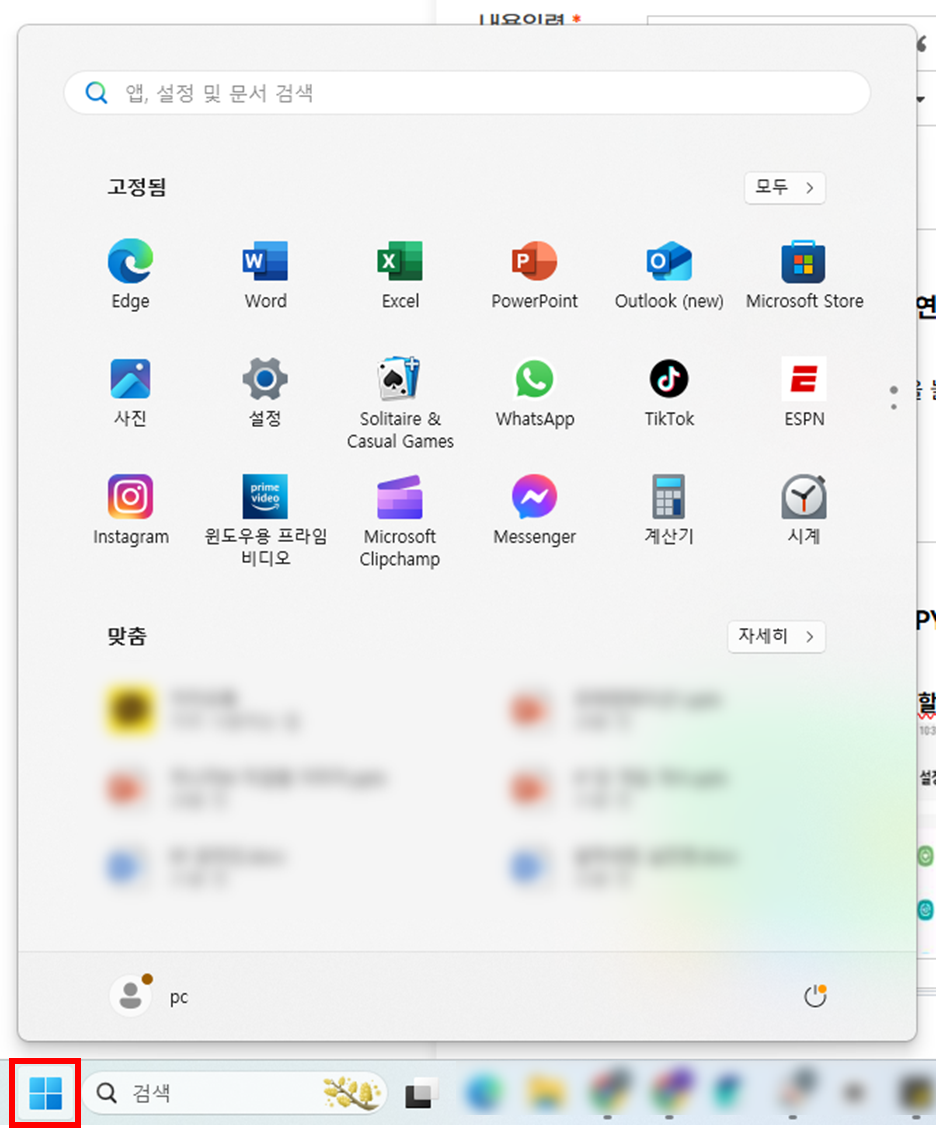This screenshot has height=1128, width=936.
Task: Click the Windows Start button on taskbar
Action: [x=45, y=1093]
